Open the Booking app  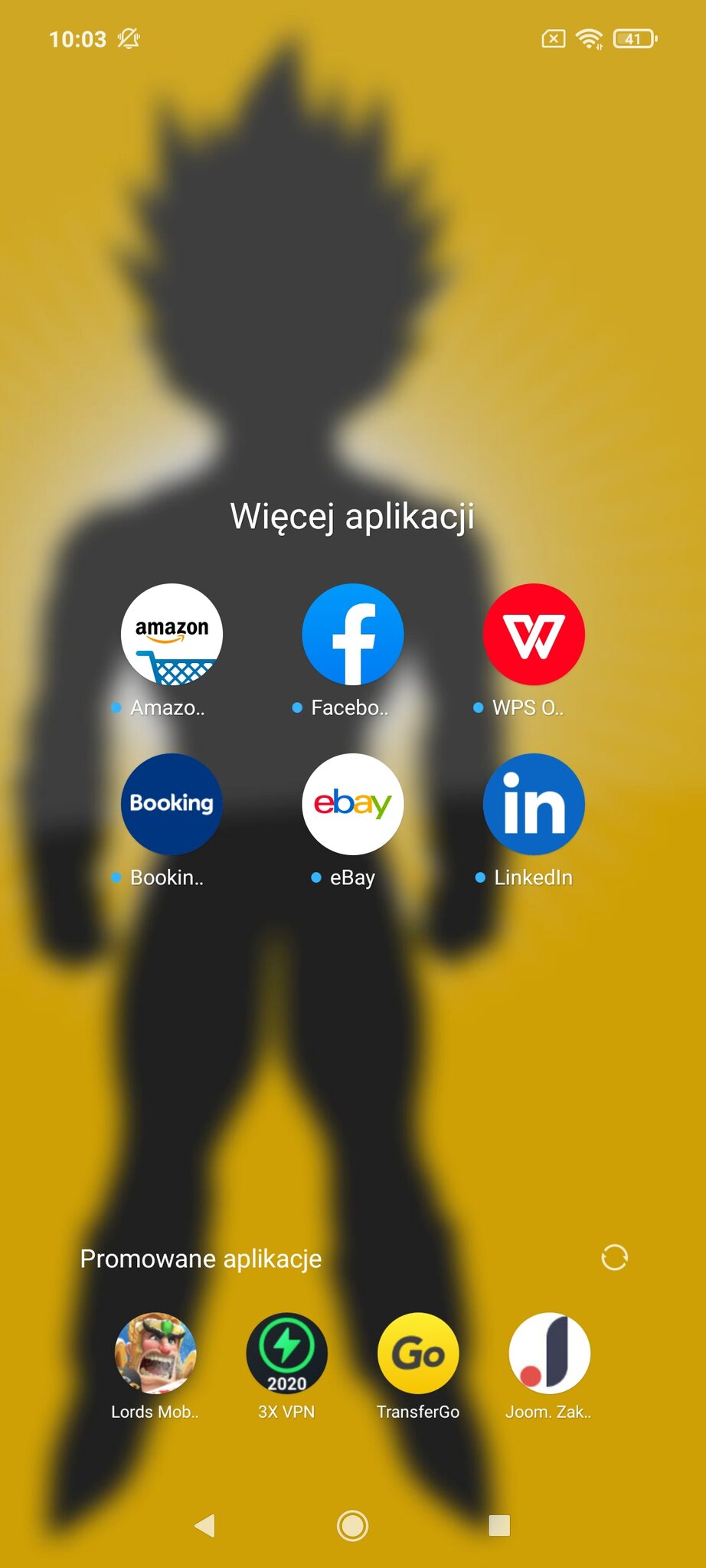pos(172,804)
